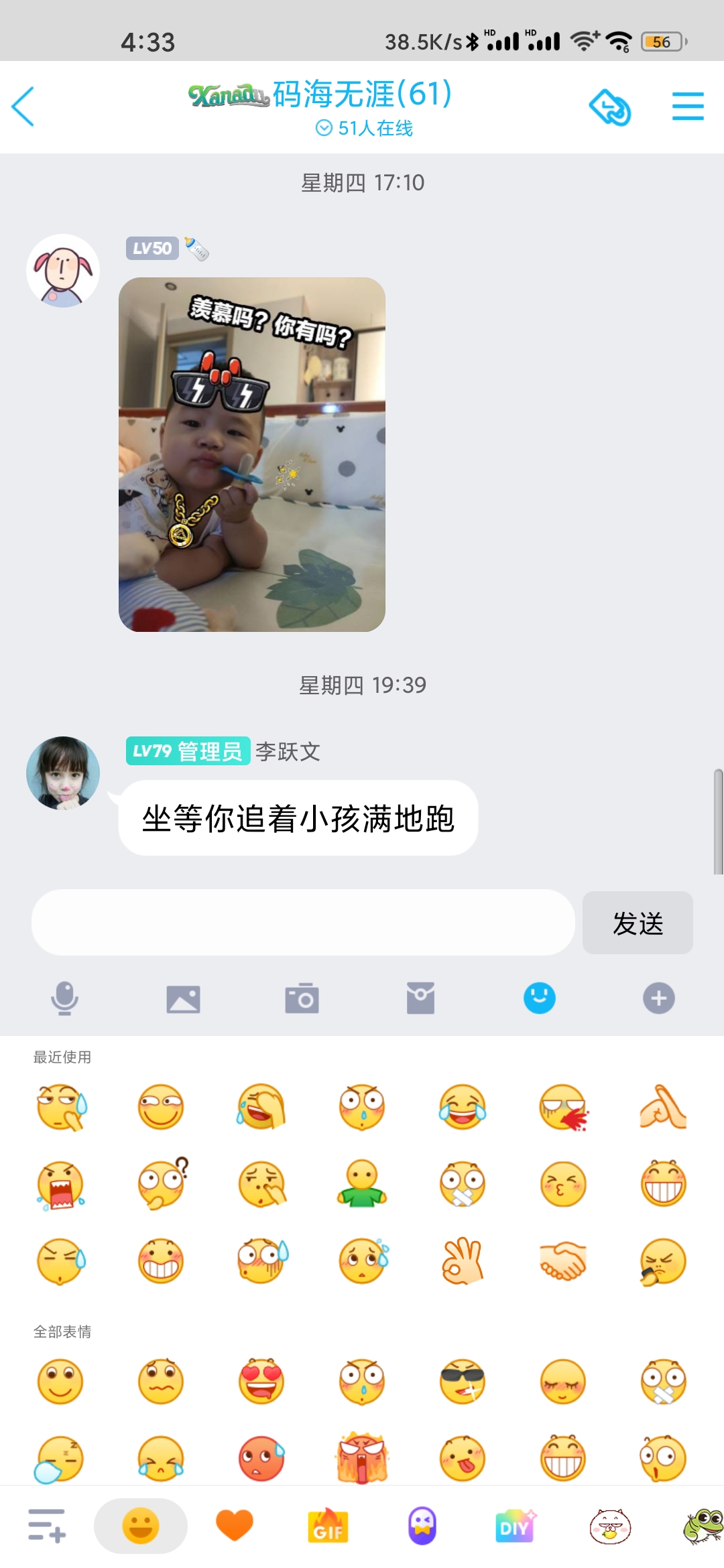Viewport: 724px width, 1568px height.
Task: Switch to the GIF sticker tab
Action: tap(328, 1526)
